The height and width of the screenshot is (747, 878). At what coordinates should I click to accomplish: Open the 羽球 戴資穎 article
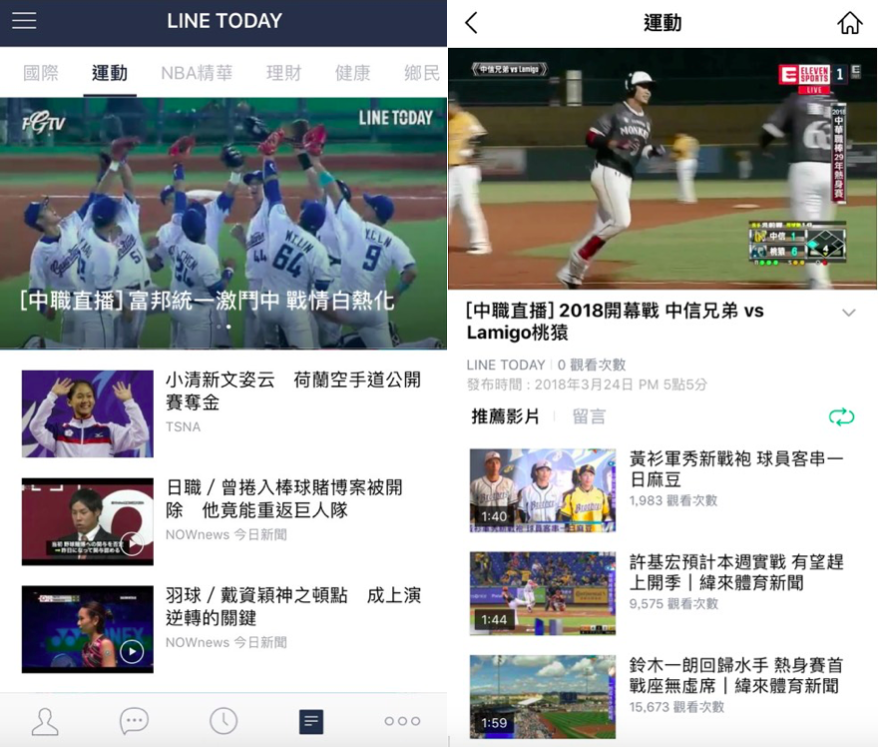coord(292,606)
